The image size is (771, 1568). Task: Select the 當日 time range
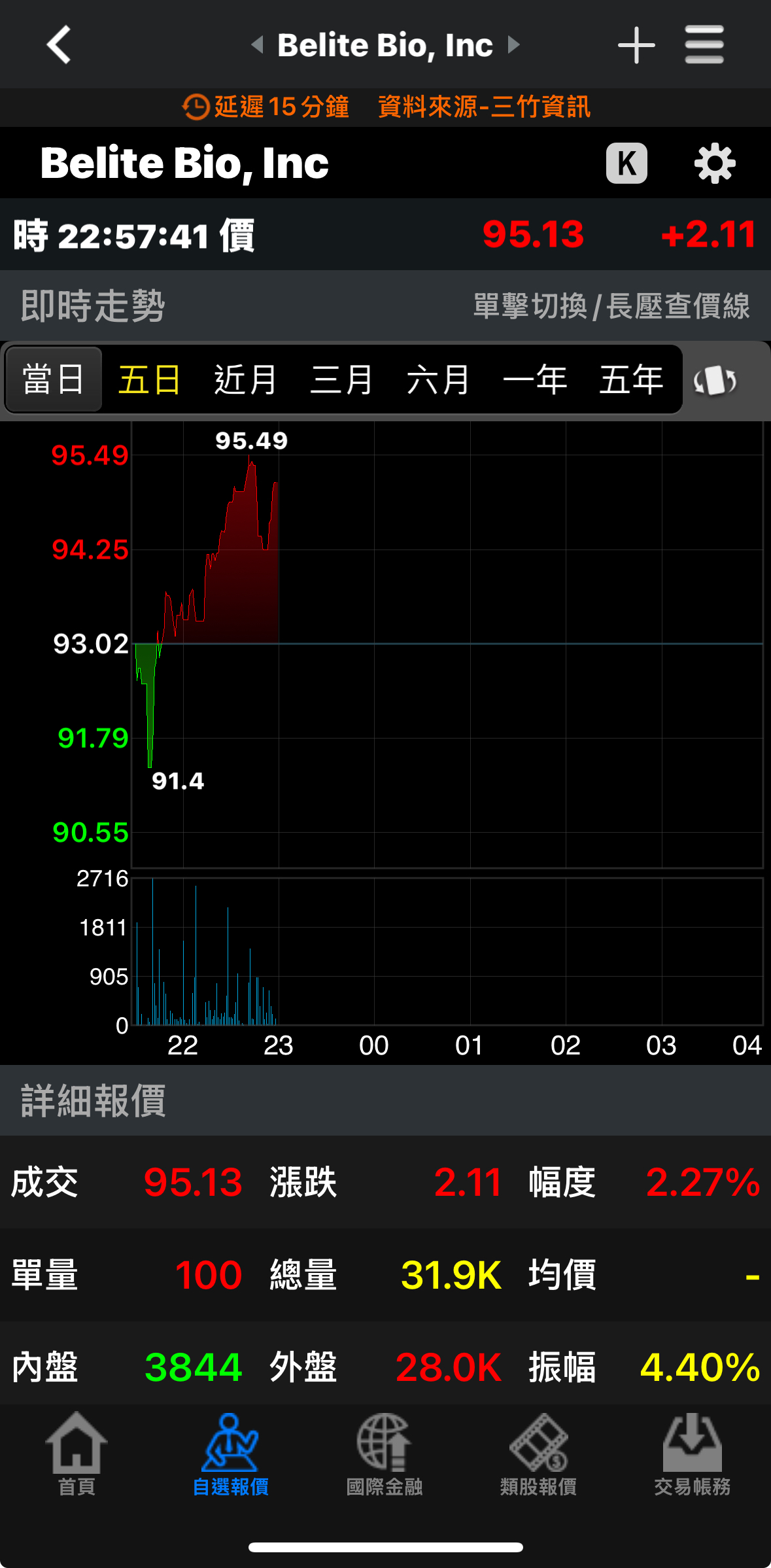(54, 379)
